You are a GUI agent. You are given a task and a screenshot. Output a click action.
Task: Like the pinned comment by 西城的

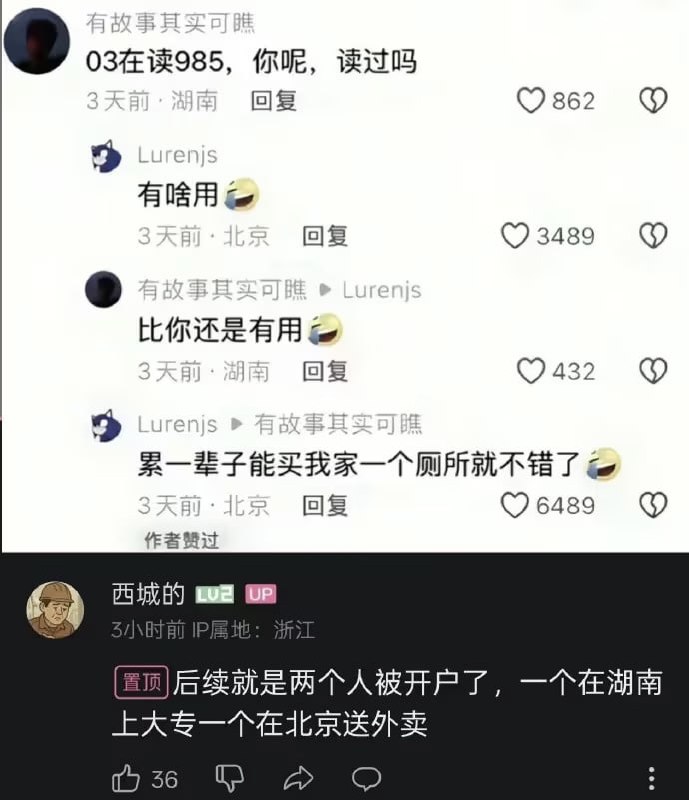pyautogui.click(x=127, y=778)
